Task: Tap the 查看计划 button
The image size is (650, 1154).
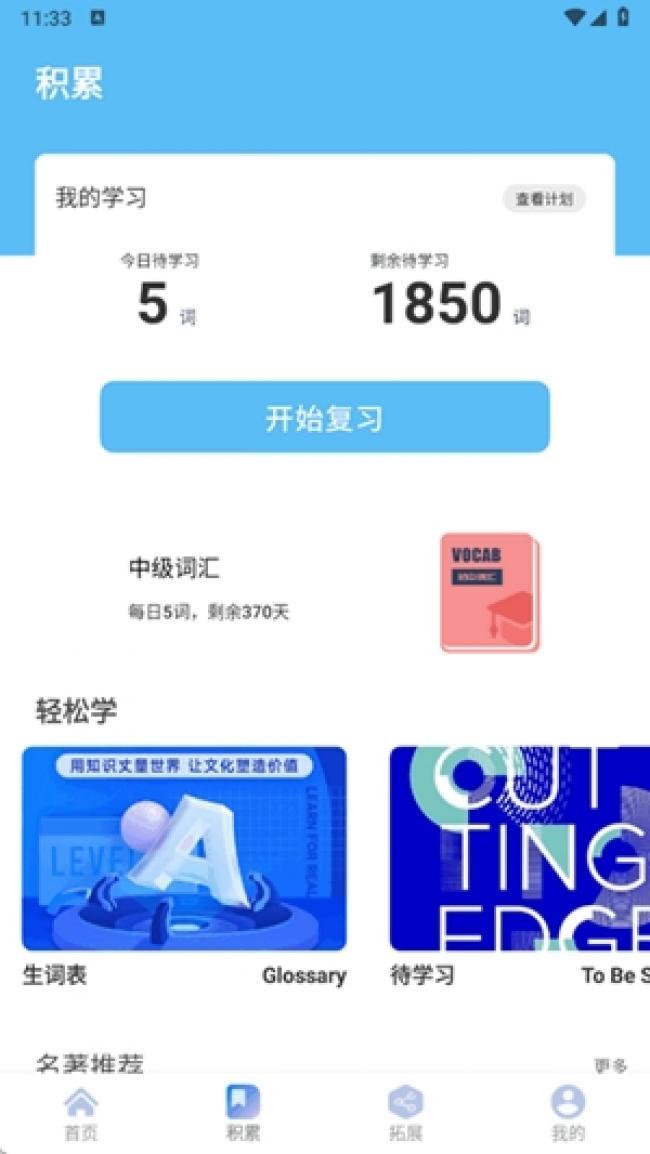Action: (x=544, y=199)
